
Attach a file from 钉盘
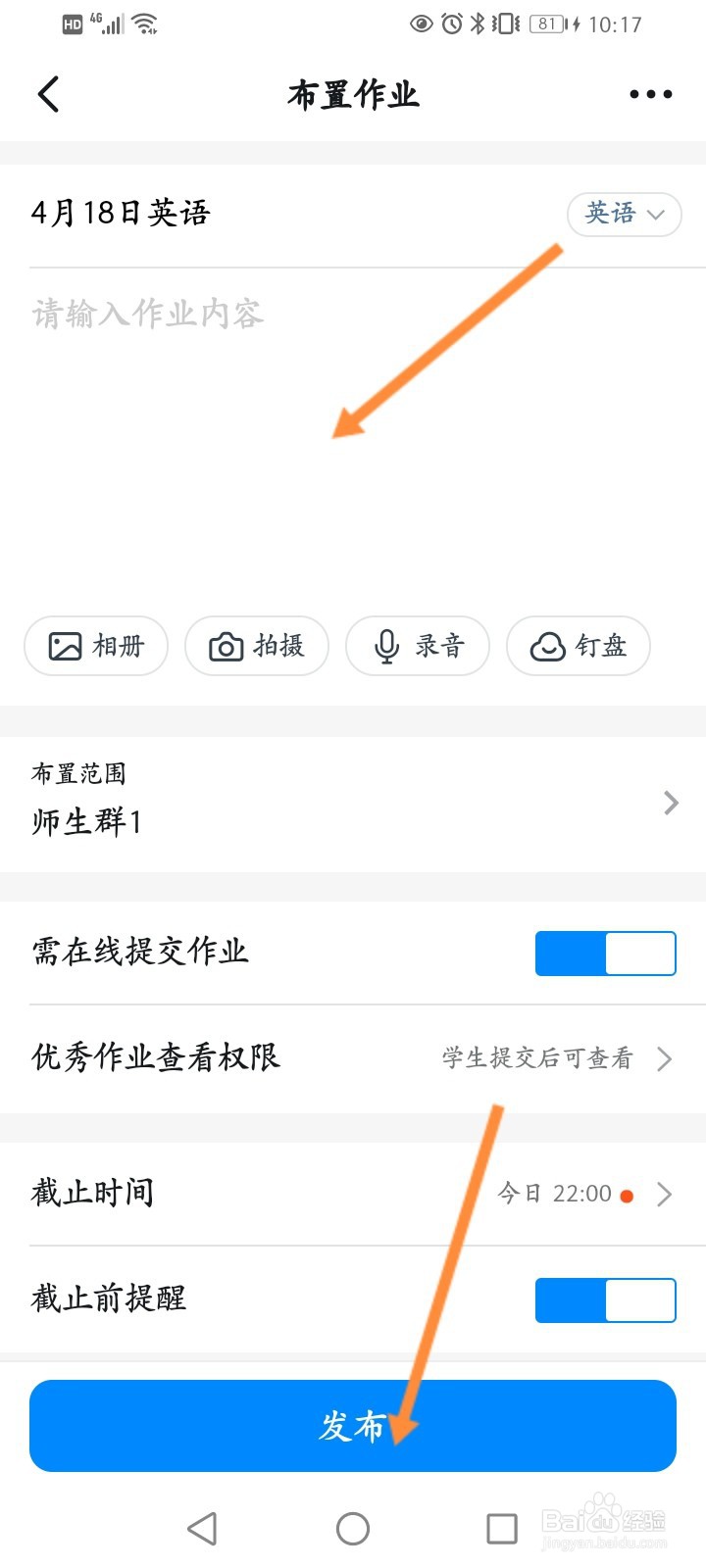[x=579, y=646]
